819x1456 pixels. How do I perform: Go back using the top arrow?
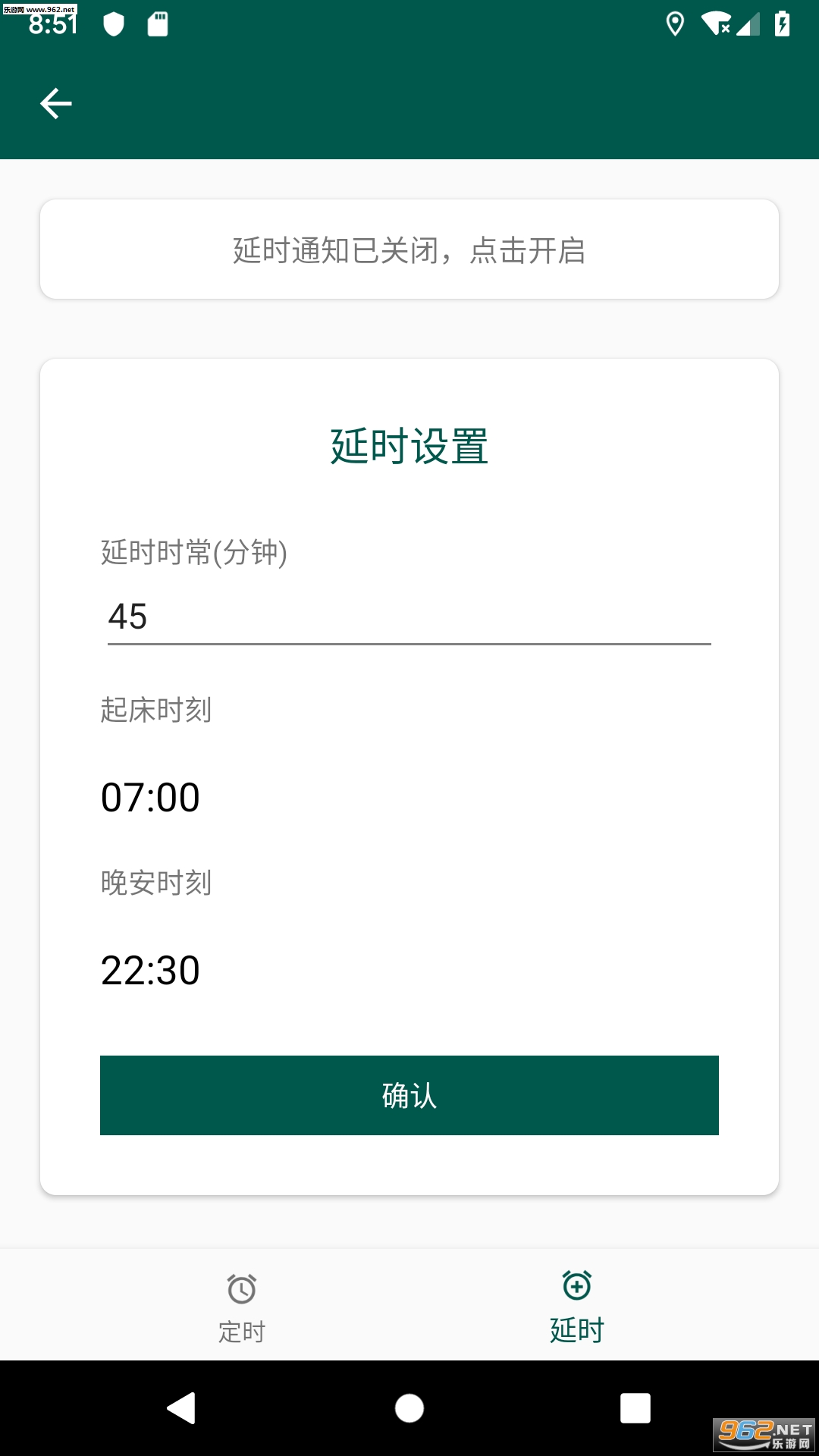pos(55,103)
